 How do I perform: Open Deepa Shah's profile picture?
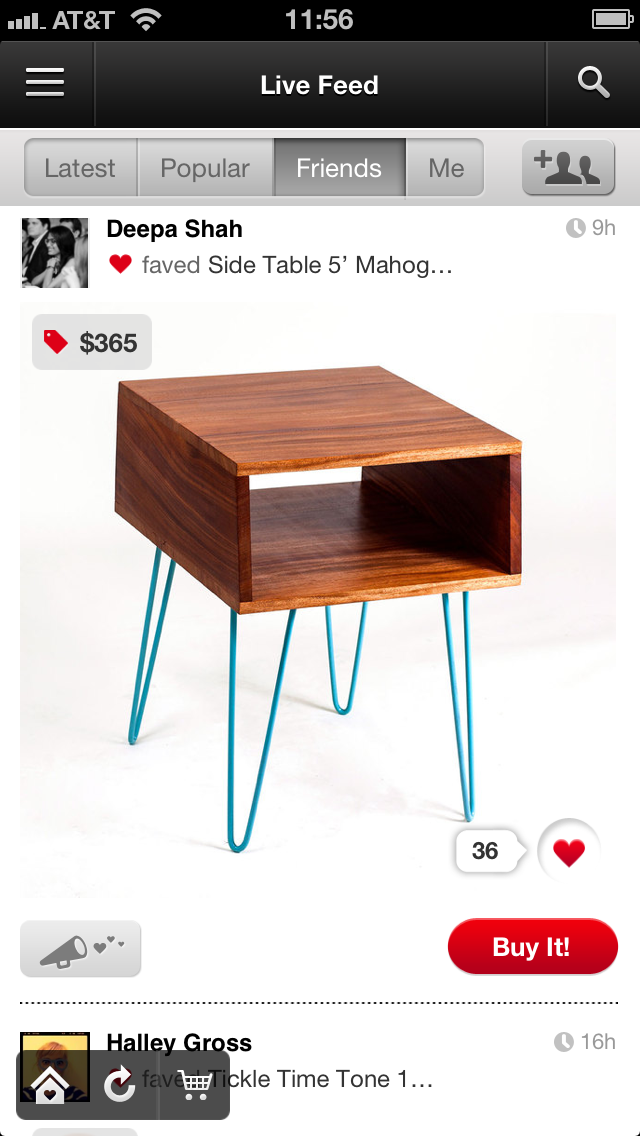(55, 253)
